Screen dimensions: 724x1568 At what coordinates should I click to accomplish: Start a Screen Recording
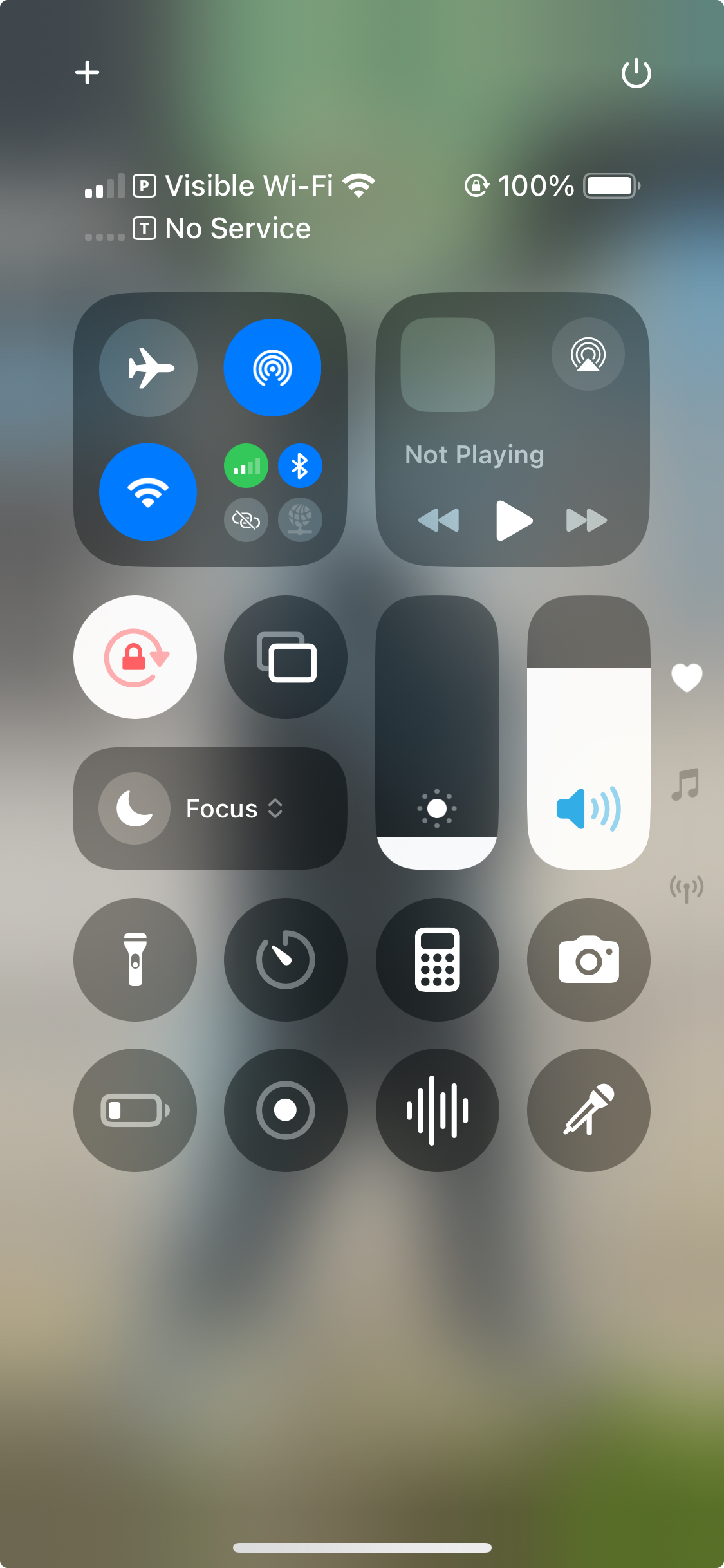click(285, 1110)
